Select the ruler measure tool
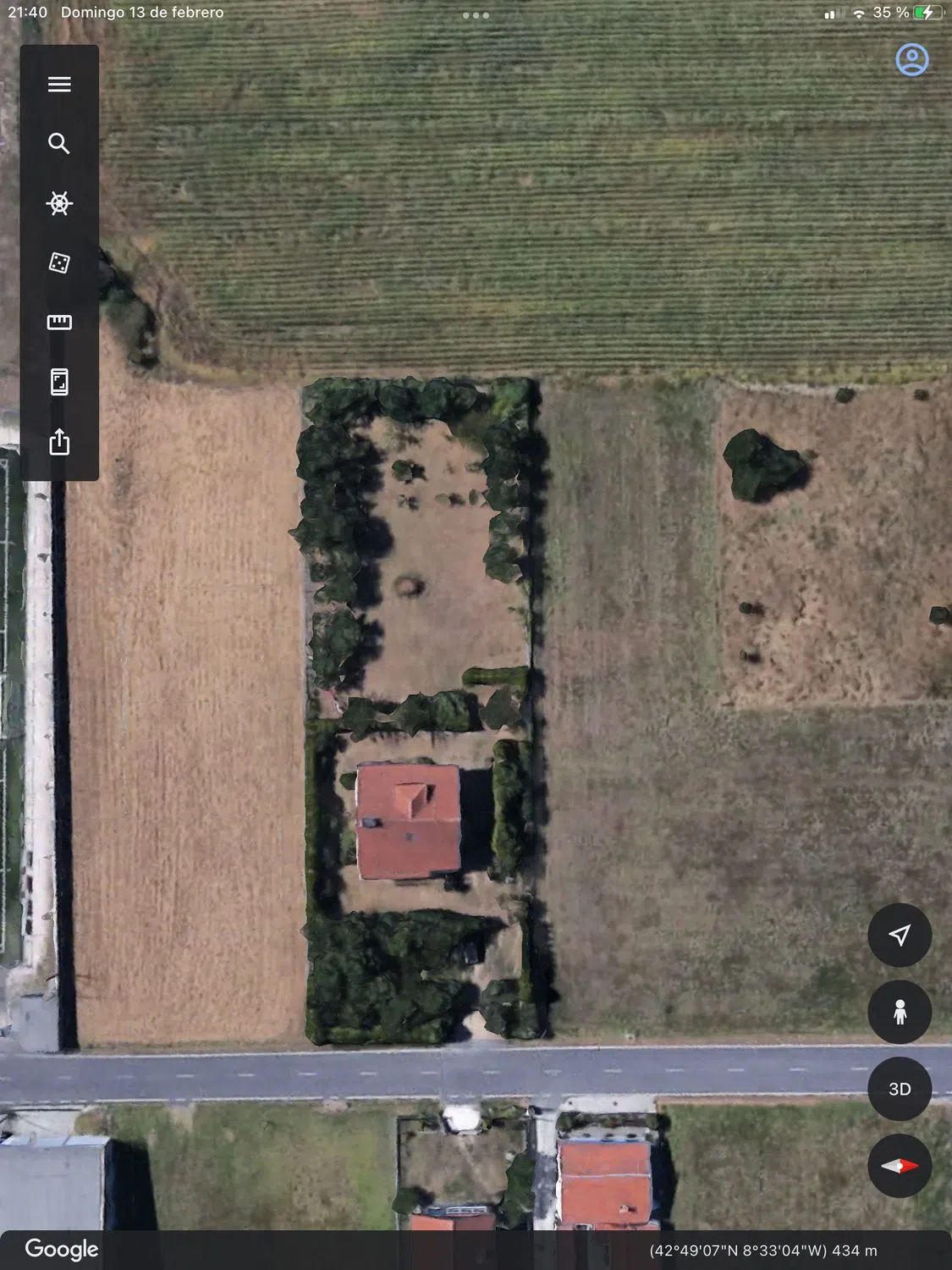Screen dimensions: 952x1270 (59, 323)
